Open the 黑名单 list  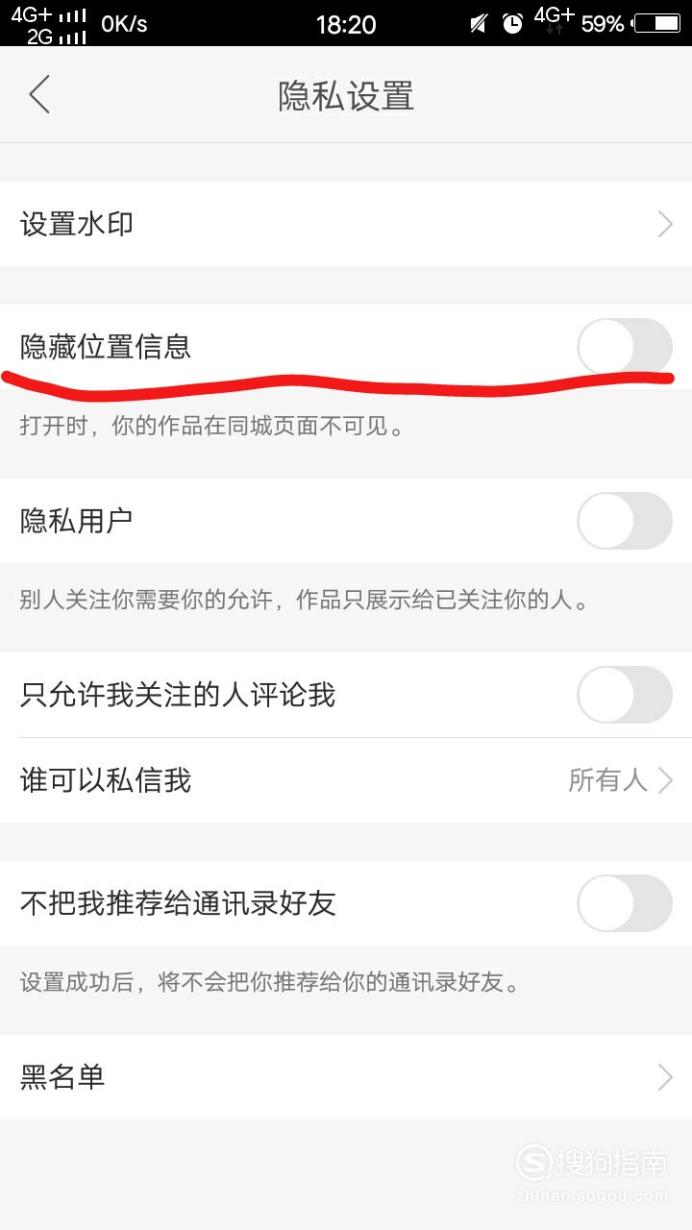tap(346, 1077)
